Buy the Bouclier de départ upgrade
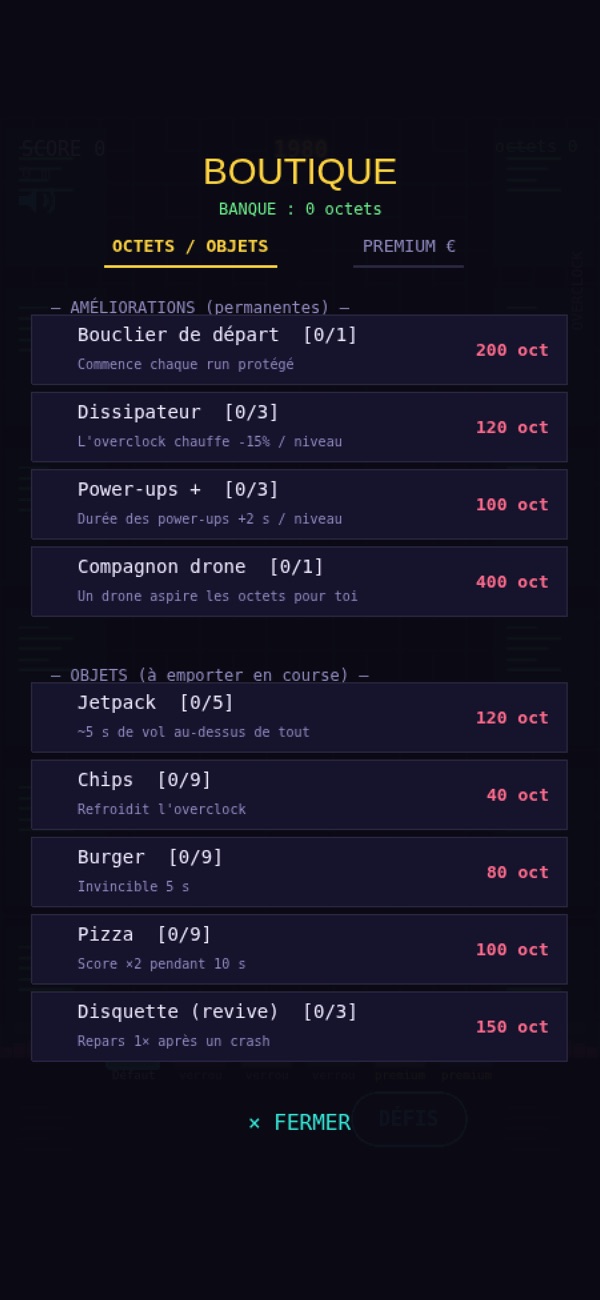600x1300 pixels. click(299, 350)
